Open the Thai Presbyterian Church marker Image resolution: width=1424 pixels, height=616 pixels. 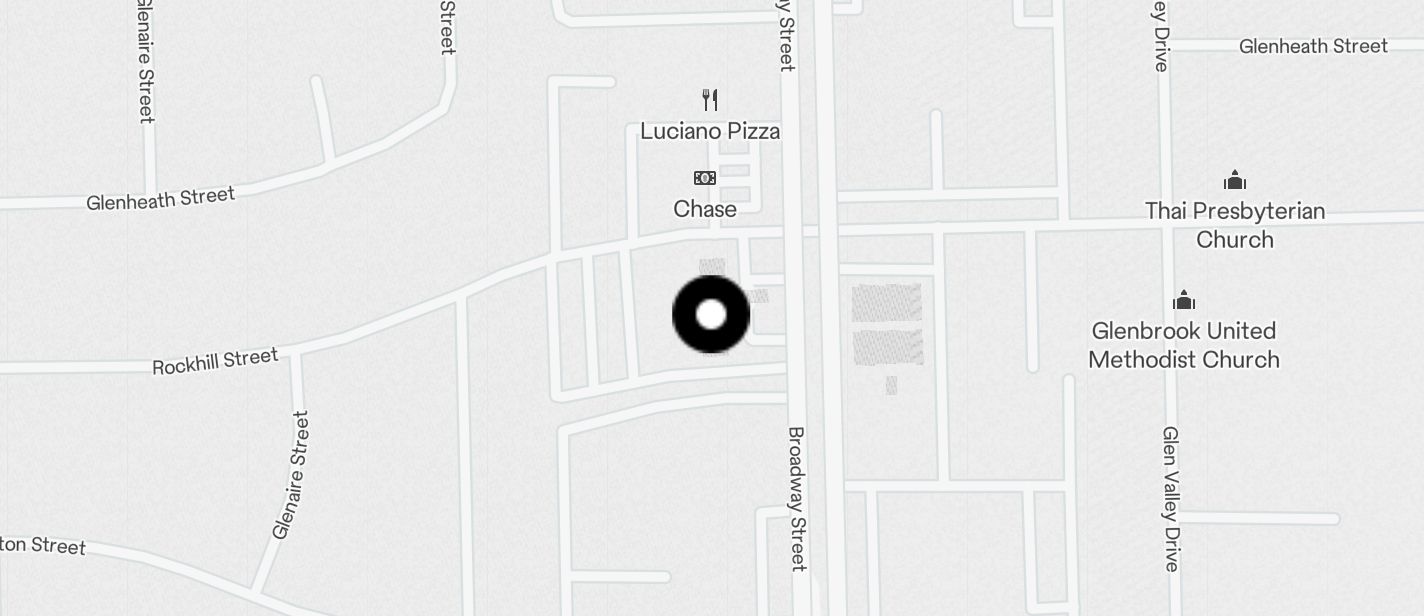tap(1235, 181)
